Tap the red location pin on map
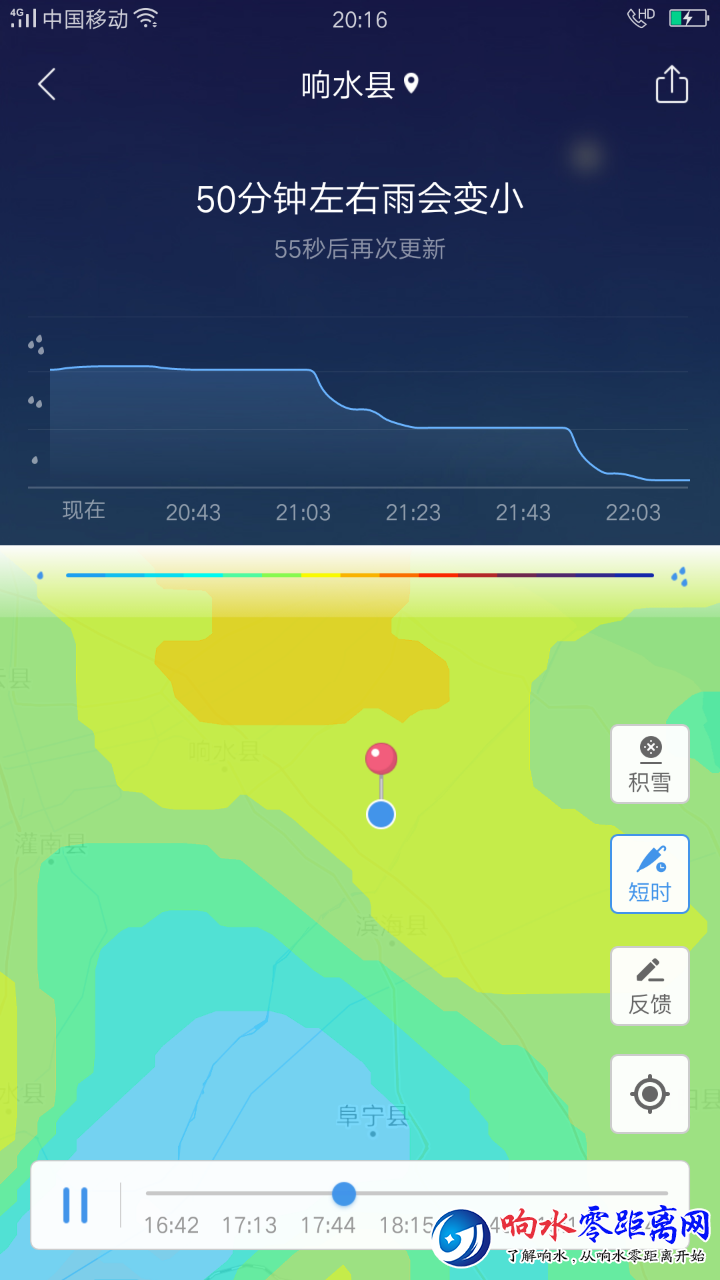The height and width of the screenshot is (1280, 720). [x=381, y=759]
